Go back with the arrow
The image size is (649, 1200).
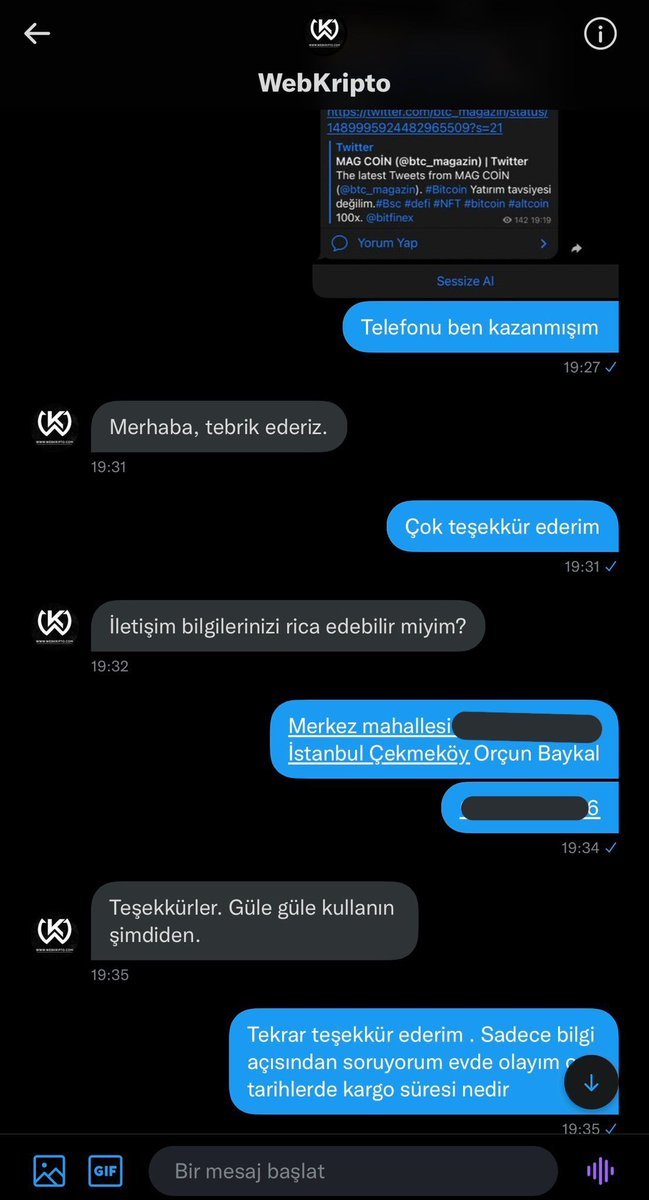[x=37, y=34]
